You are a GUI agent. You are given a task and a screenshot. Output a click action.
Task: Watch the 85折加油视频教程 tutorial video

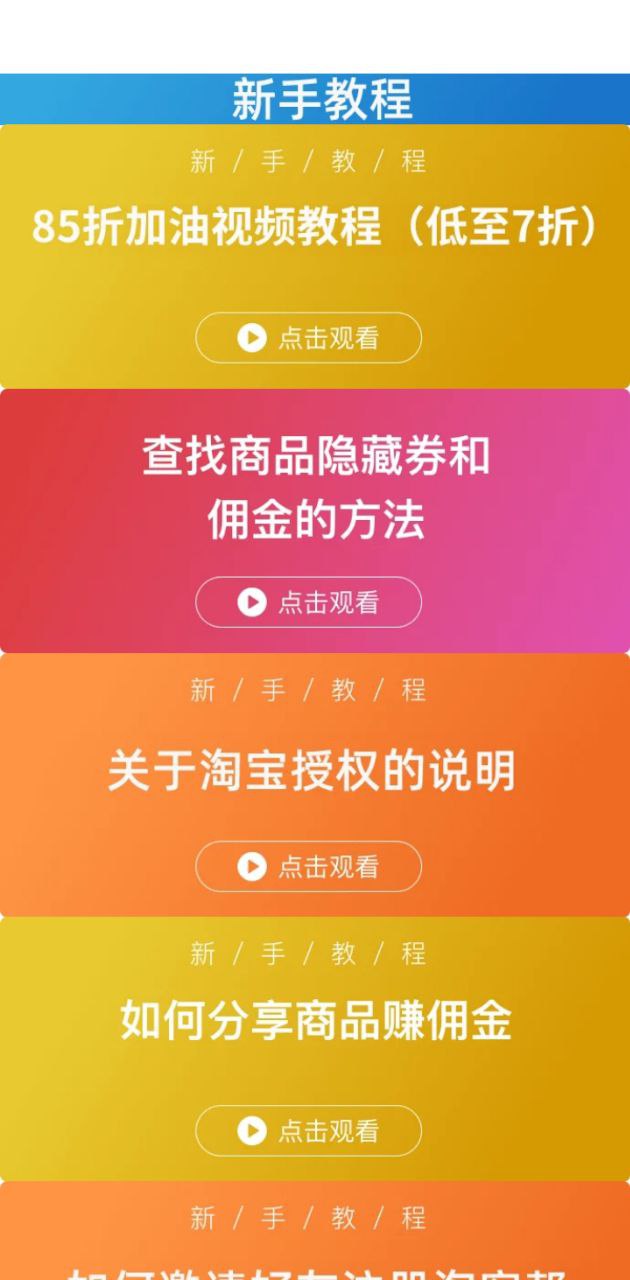[x=308, y=338]
